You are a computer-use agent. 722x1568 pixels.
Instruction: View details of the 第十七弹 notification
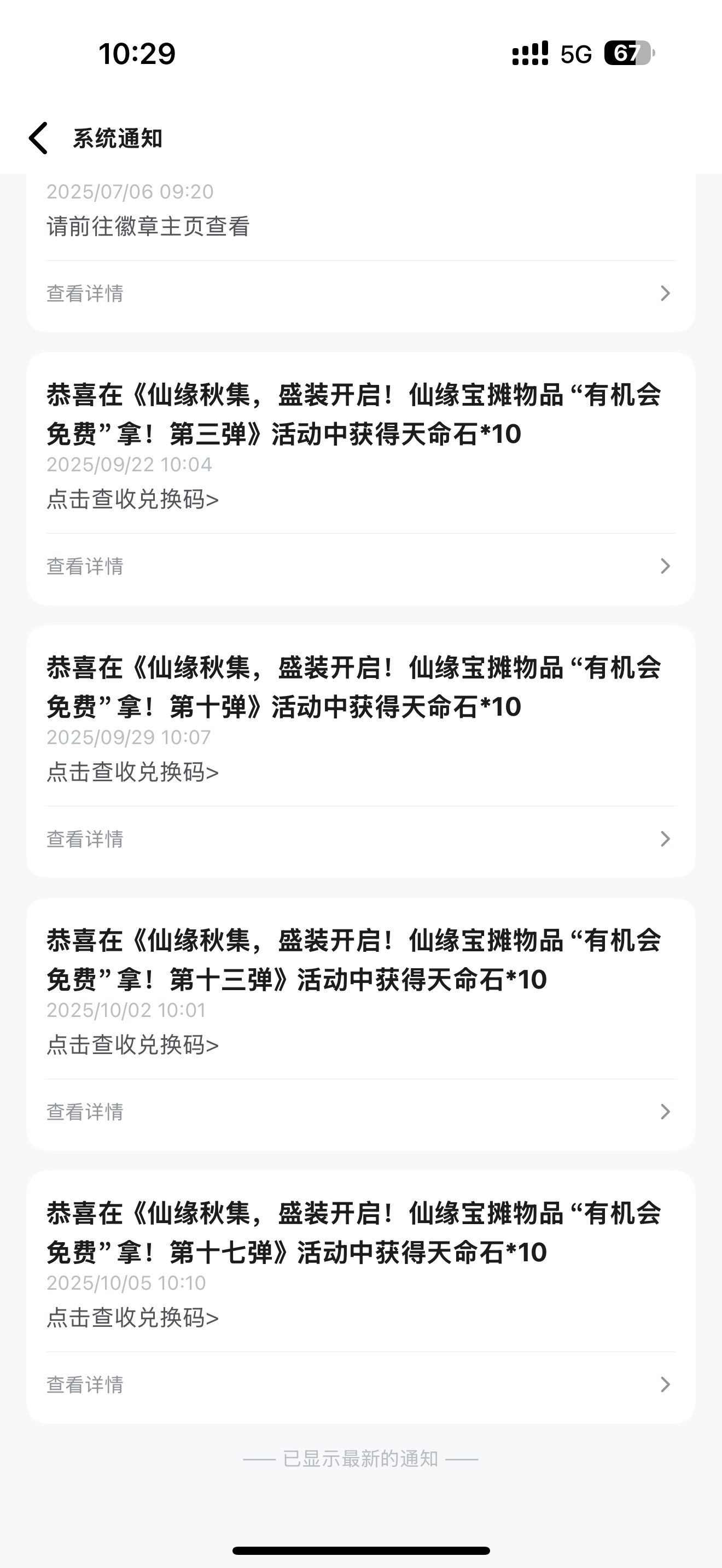361,1384
